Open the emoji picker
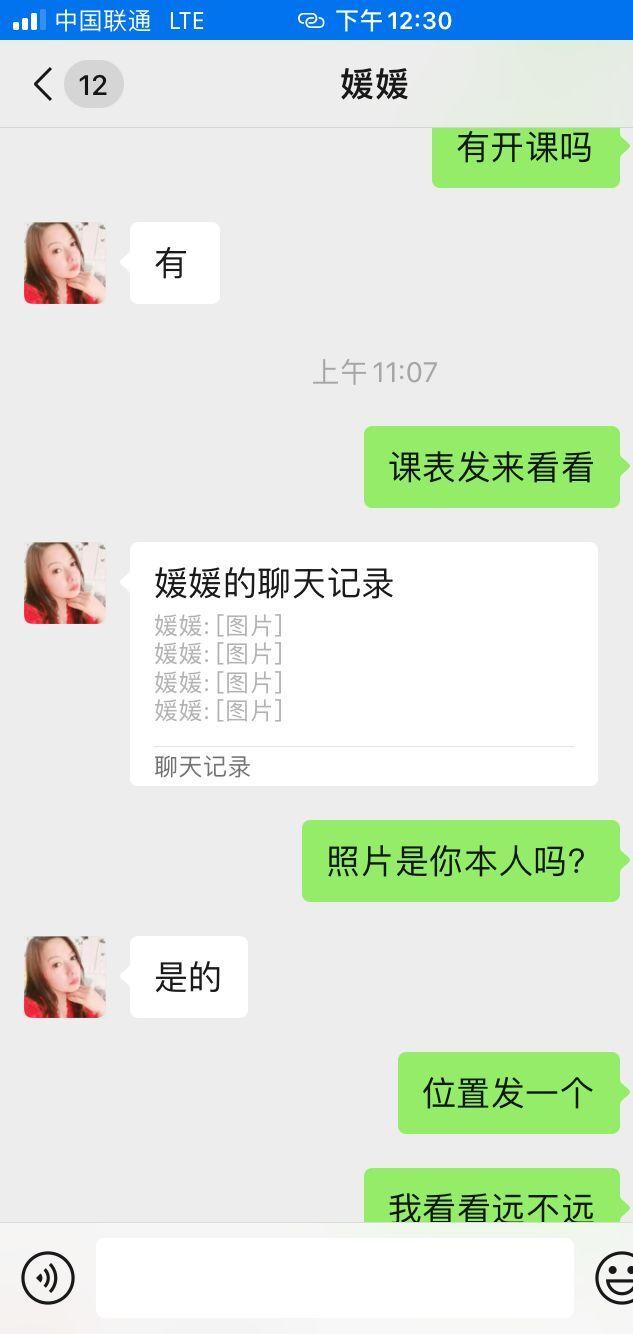Image resolution: width=633 pixels, height=1334 pixels. click(616, 1277)
